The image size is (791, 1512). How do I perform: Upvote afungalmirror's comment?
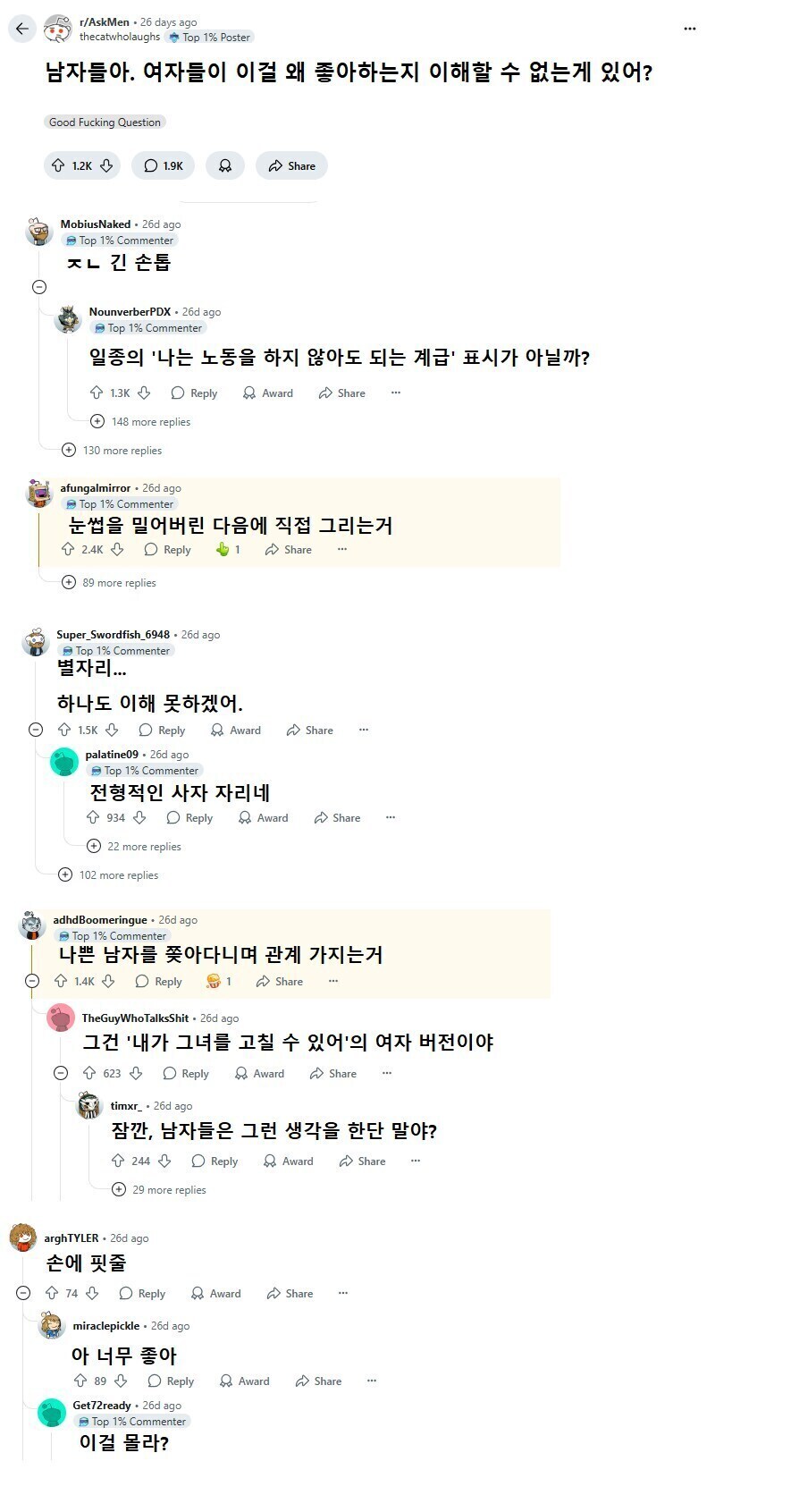pos(68,550)
